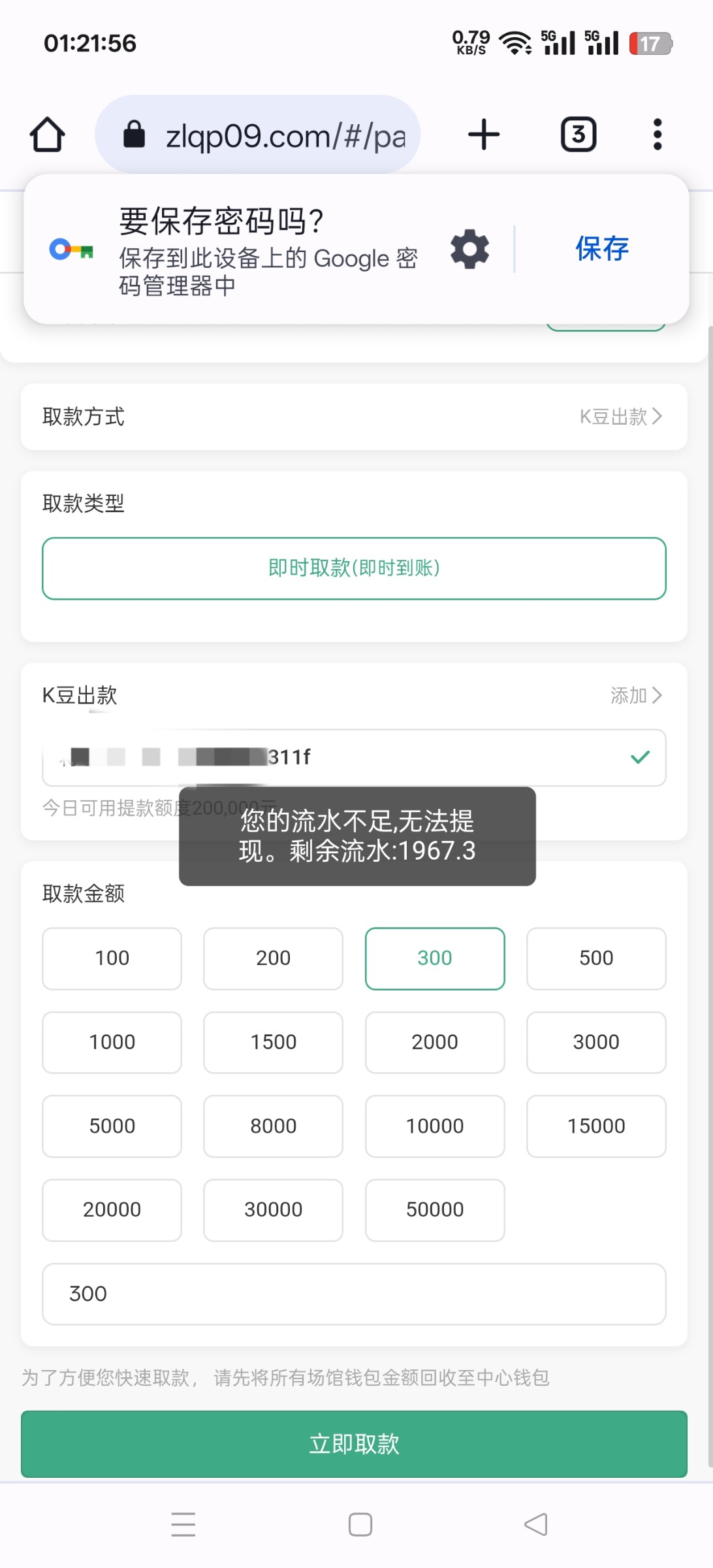This screenshot has width=713, height=1568.
Task: Choose the 50000 amount option
Action: pyautogui.click(x=435, y=1210)
